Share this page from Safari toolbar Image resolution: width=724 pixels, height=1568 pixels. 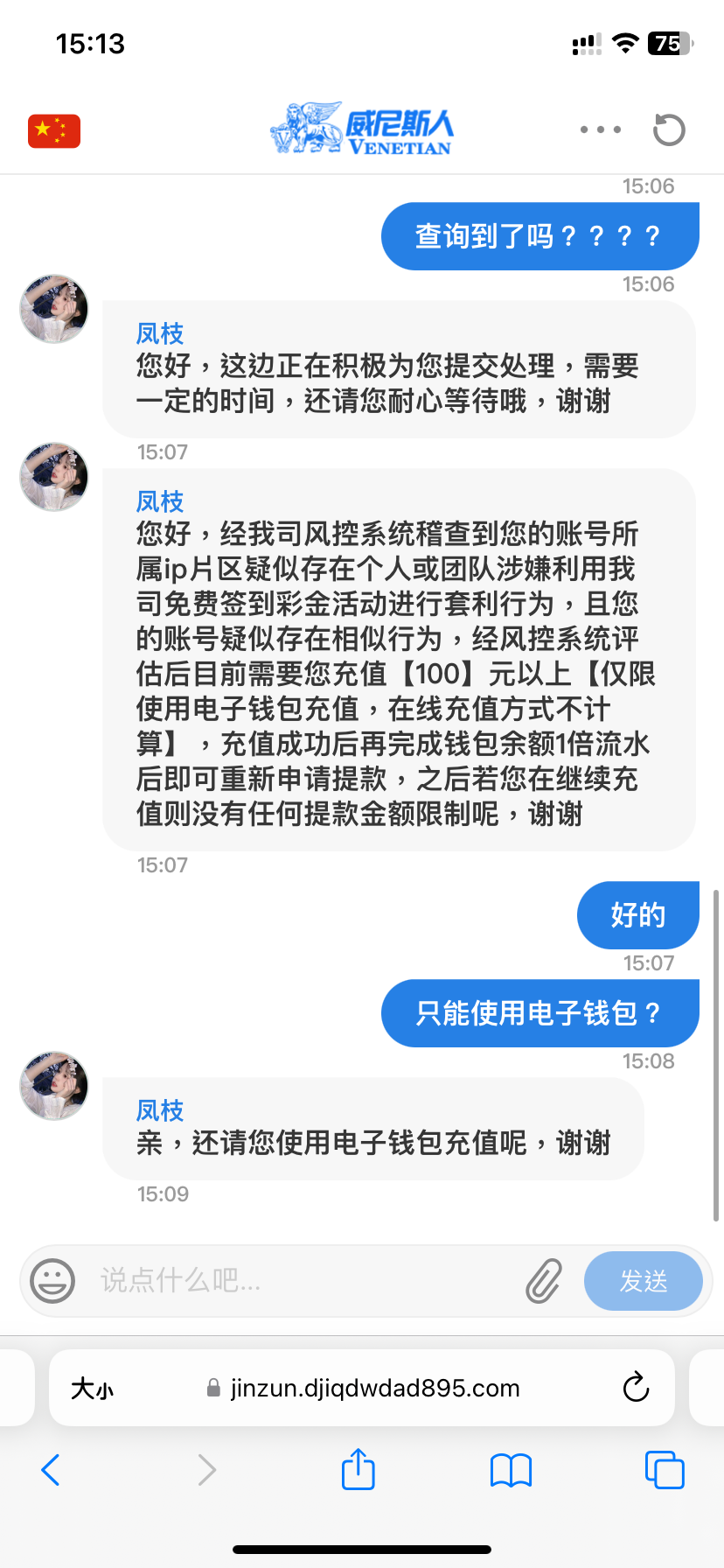point(359,1469)
